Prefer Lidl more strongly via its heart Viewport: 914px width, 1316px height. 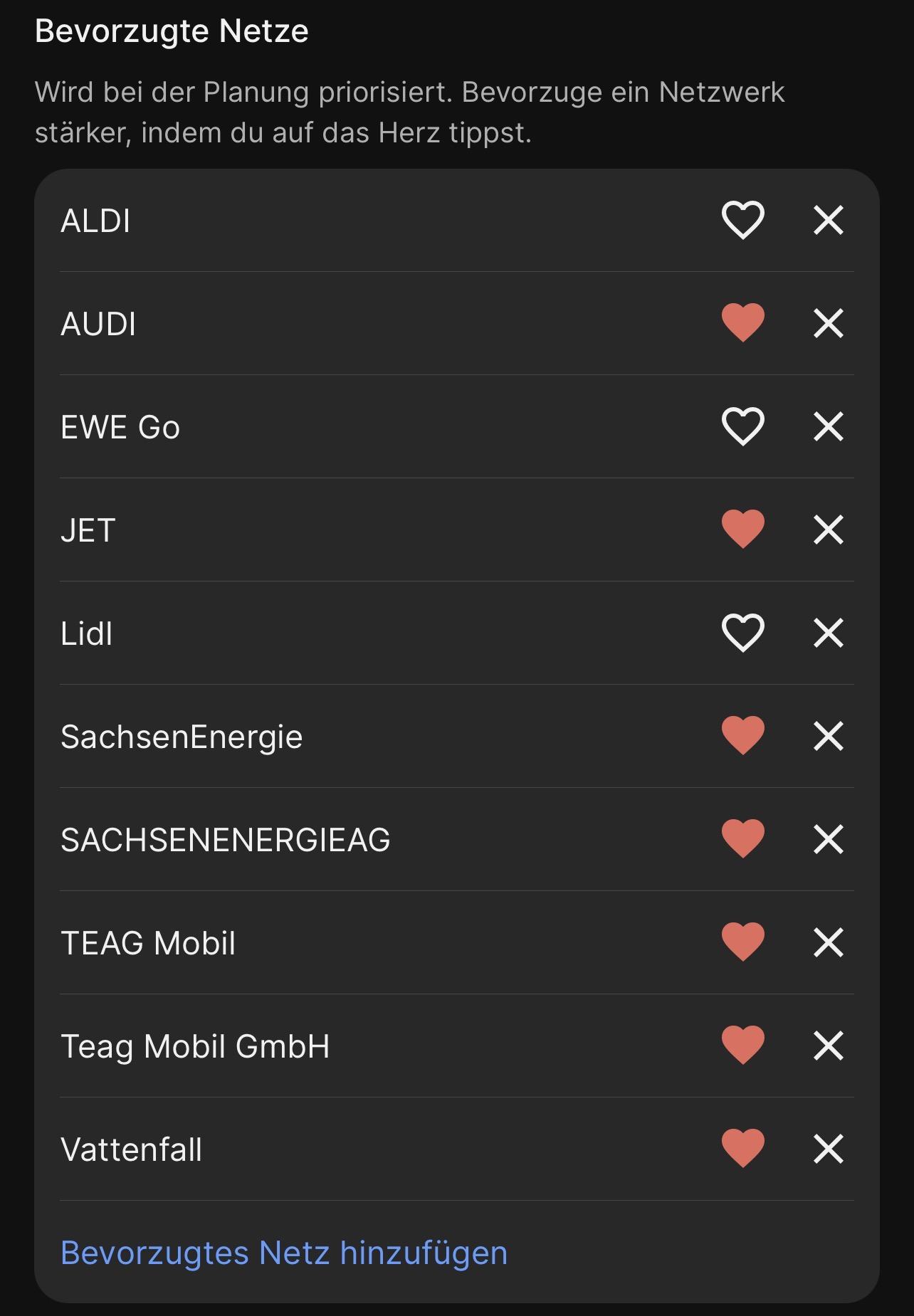[742, 633]
